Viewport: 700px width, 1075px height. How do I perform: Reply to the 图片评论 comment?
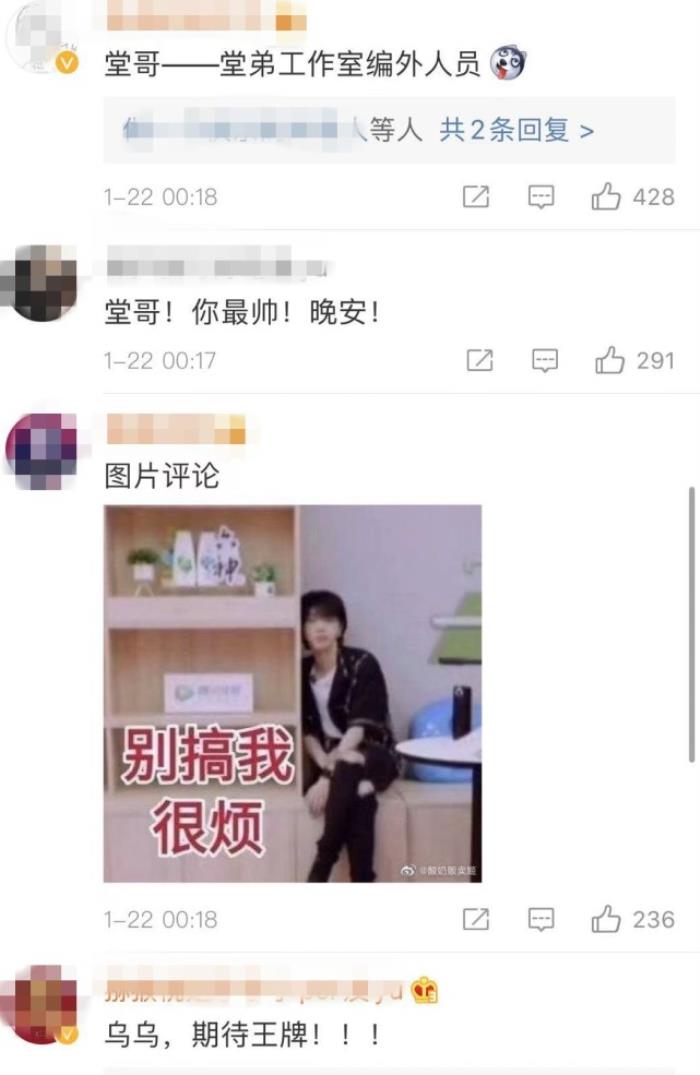pyautogui.click(x=541, y=919)
